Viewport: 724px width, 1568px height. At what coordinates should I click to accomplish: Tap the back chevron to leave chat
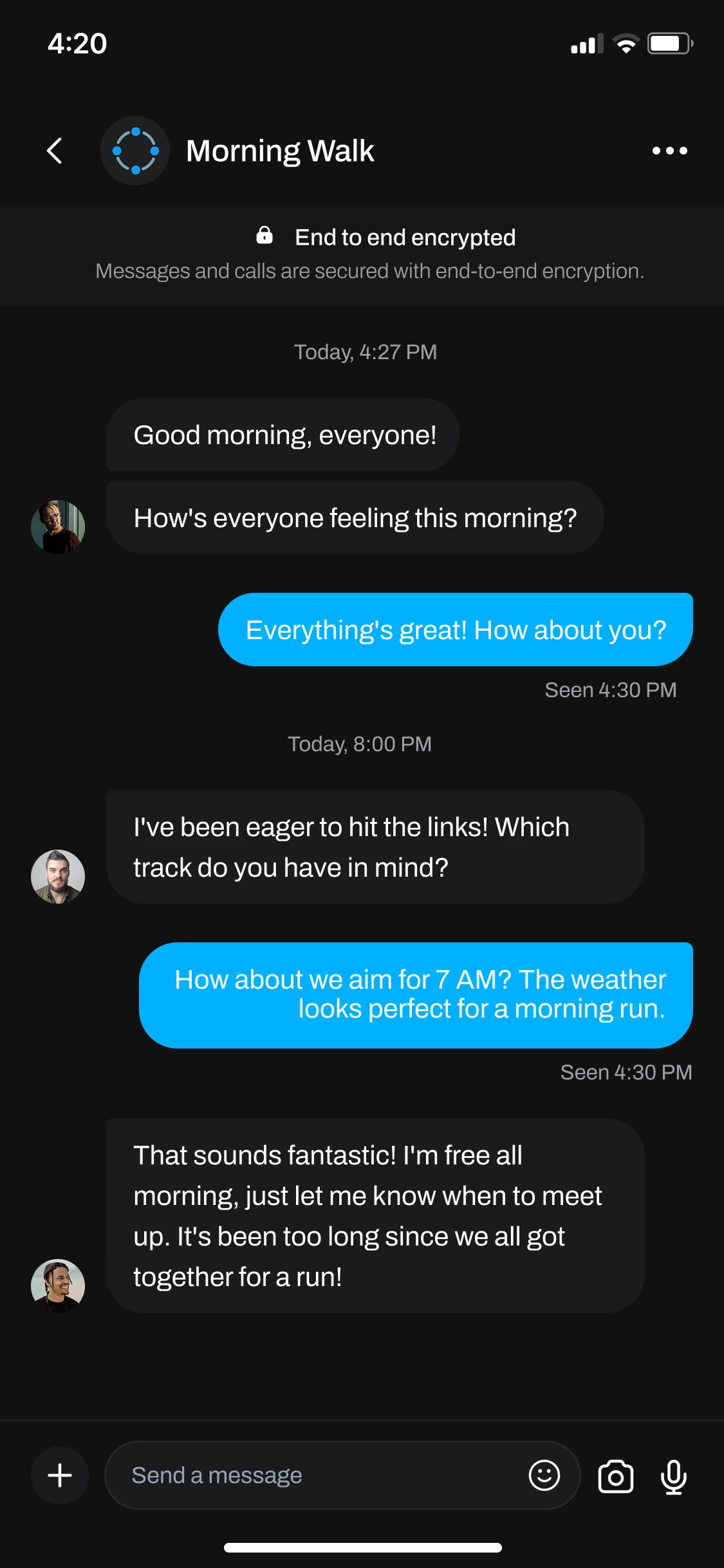coord(54,151)
